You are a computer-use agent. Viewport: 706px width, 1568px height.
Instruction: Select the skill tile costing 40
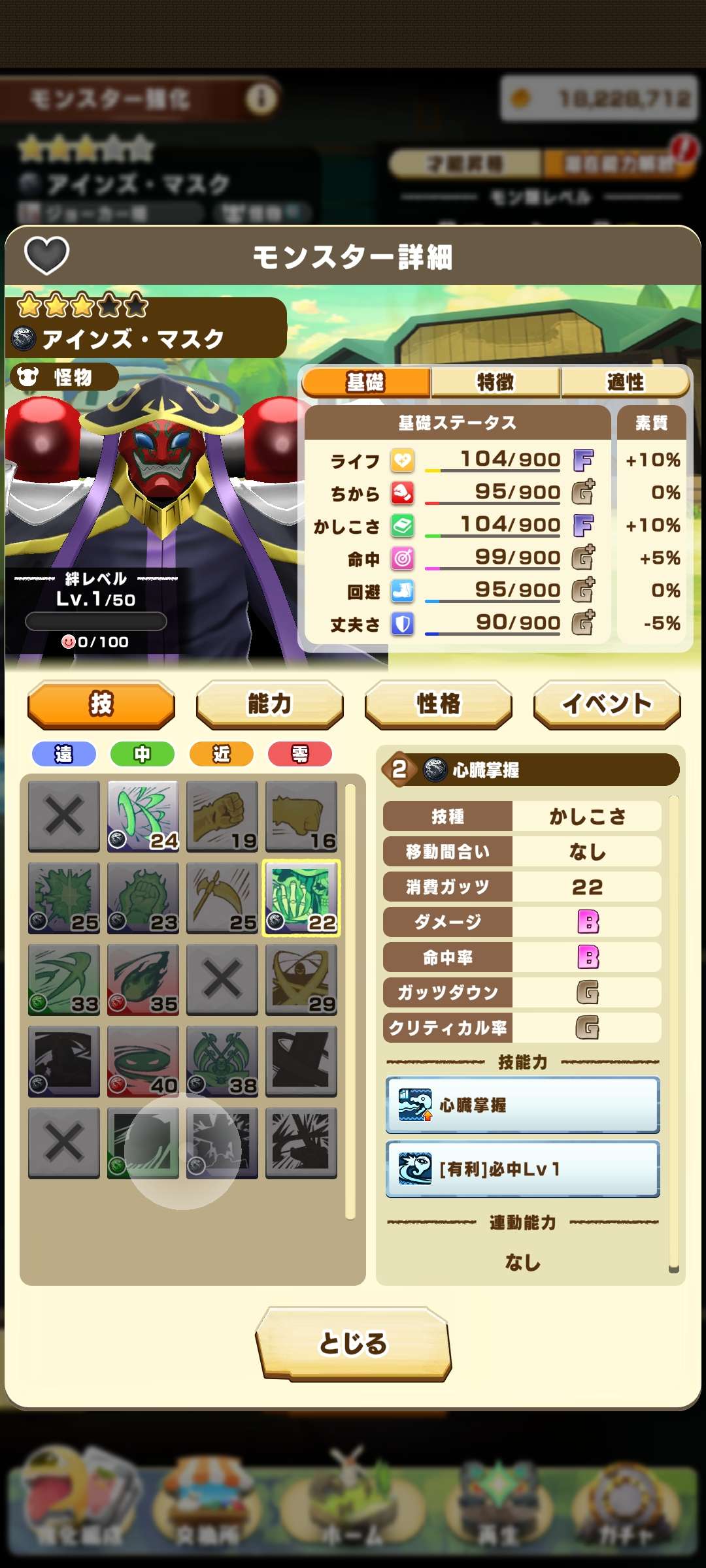143,1061
